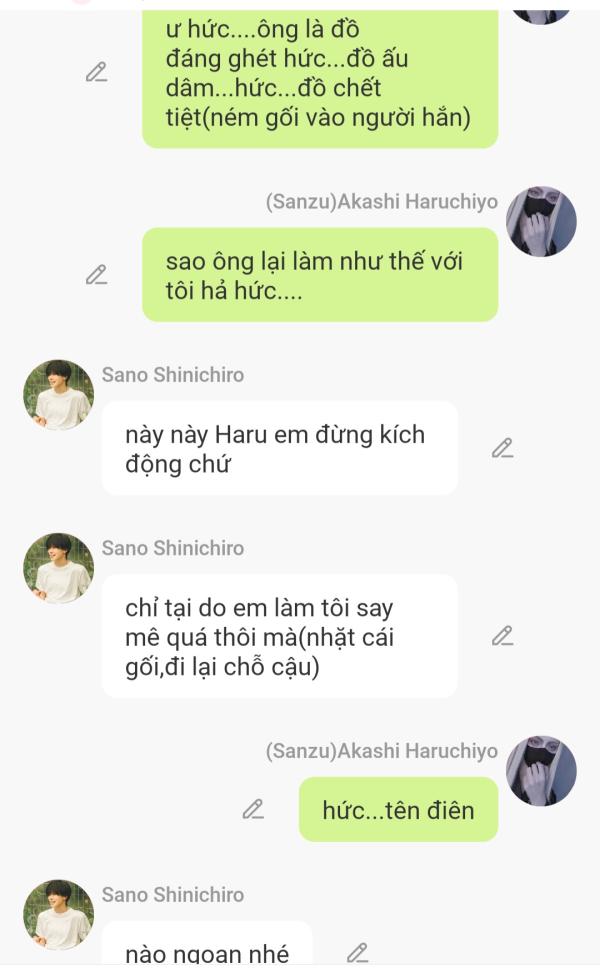Edit the message 'chỉ tại do em làm tôi say mê'
600x973 pixels.
[502, 635]
